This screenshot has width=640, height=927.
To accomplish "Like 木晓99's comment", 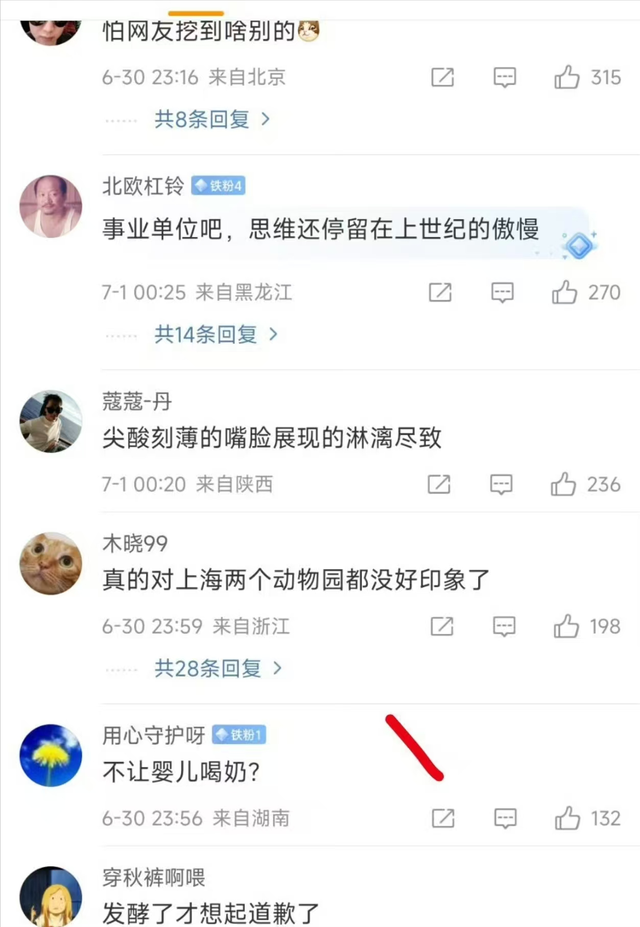I will 566,626.
